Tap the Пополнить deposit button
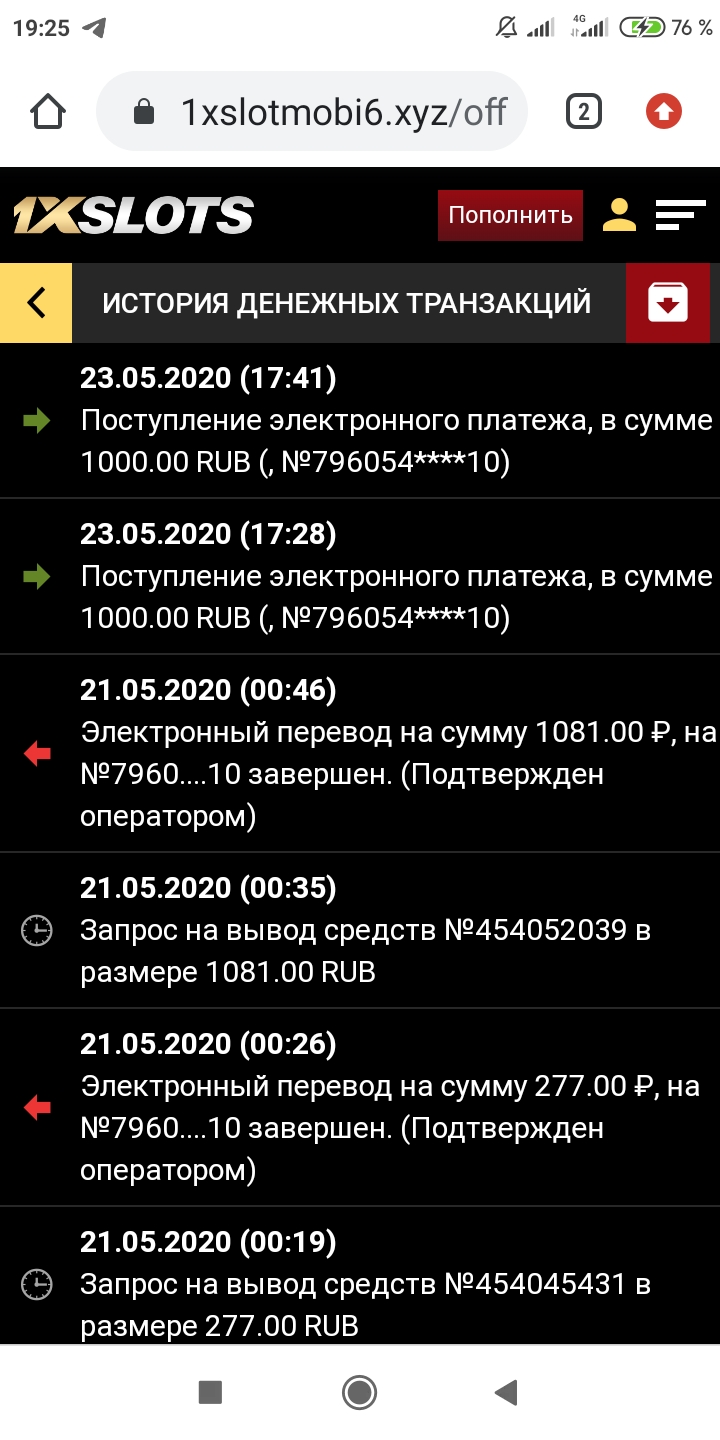The width and height of the screenshot is (720, 1440). tap(510, 215)
